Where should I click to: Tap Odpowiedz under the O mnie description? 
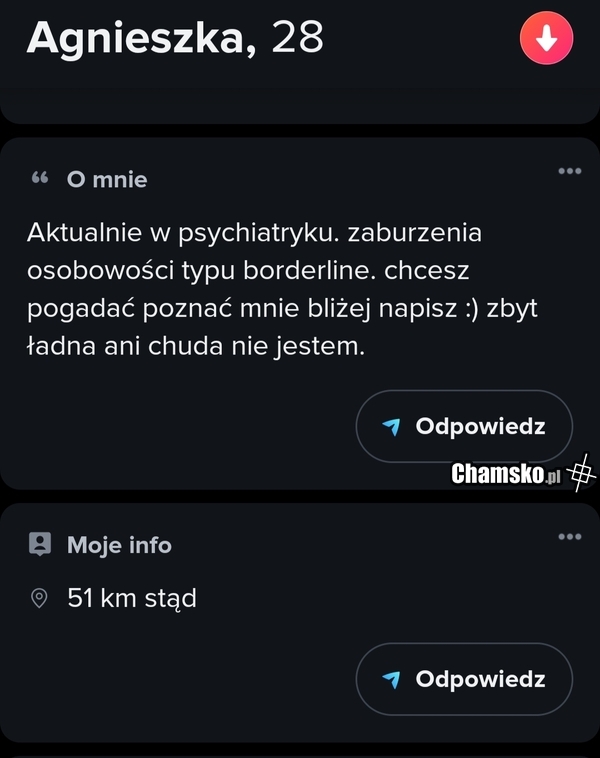(464, 426)
